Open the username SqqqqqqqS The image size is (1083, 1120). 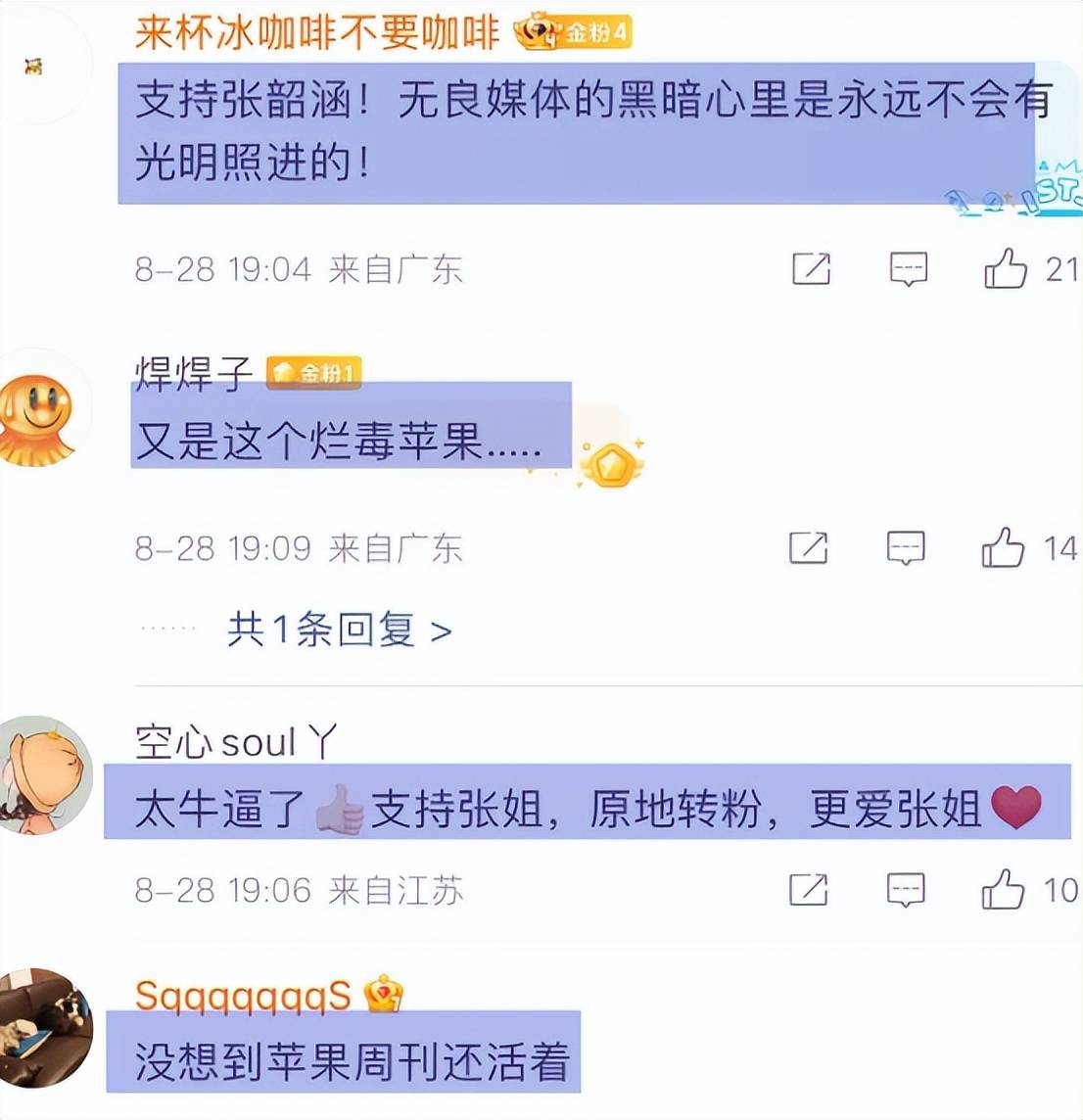[x=243, y=996]
